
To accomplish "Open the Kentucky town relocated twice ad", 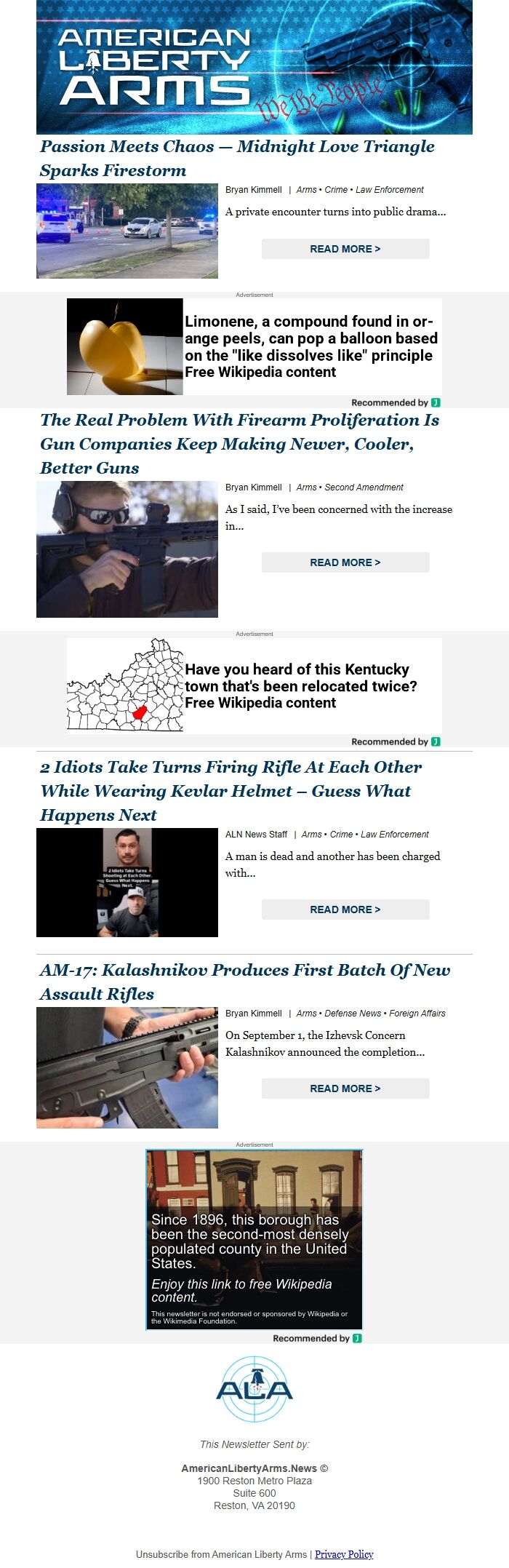I will [254, 685].
